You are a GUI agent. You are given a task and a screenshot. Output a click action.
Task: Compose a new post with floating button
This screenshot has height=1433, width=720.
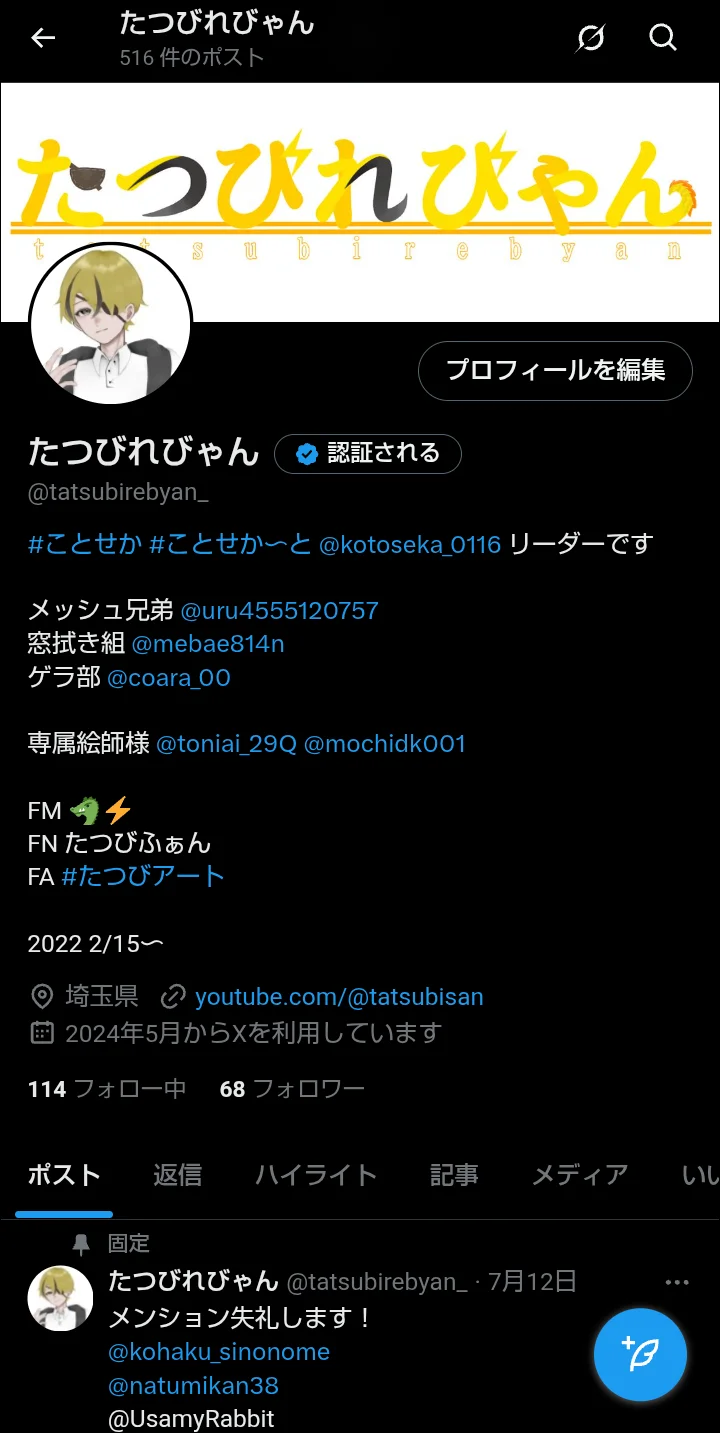click(x=640, y=1354)
